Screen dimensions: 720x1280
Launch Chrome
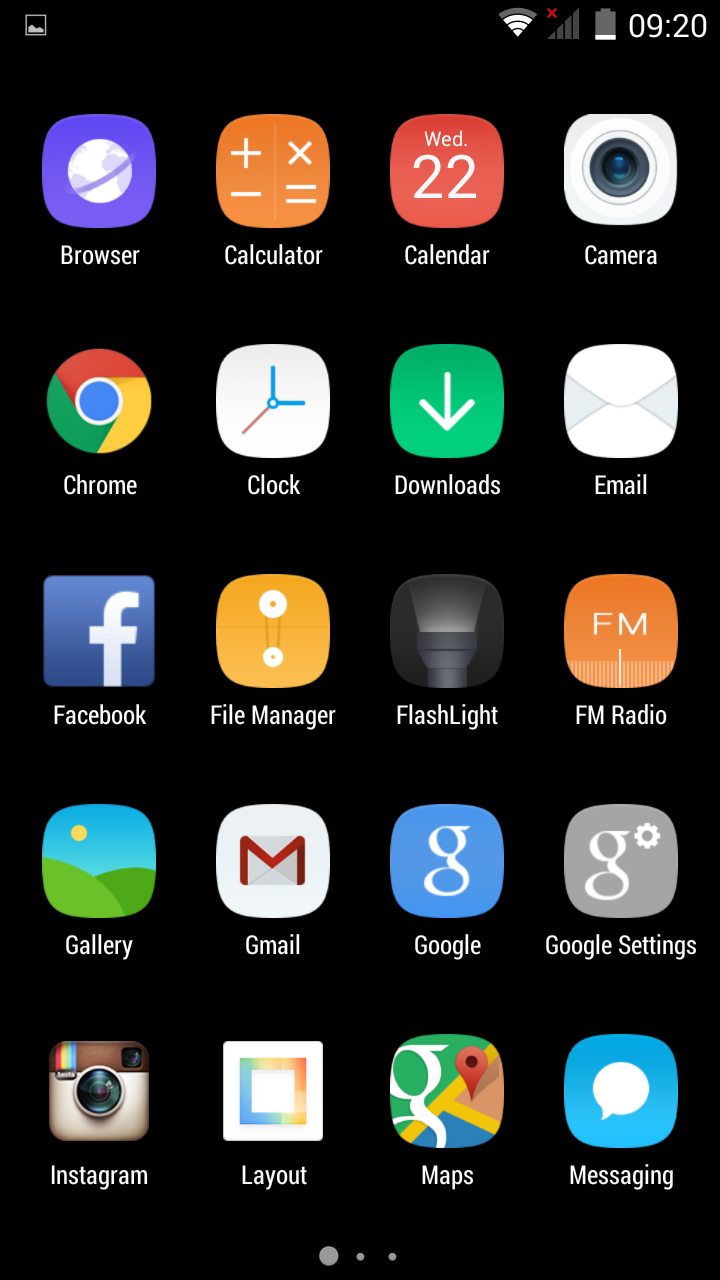[99, 400]
